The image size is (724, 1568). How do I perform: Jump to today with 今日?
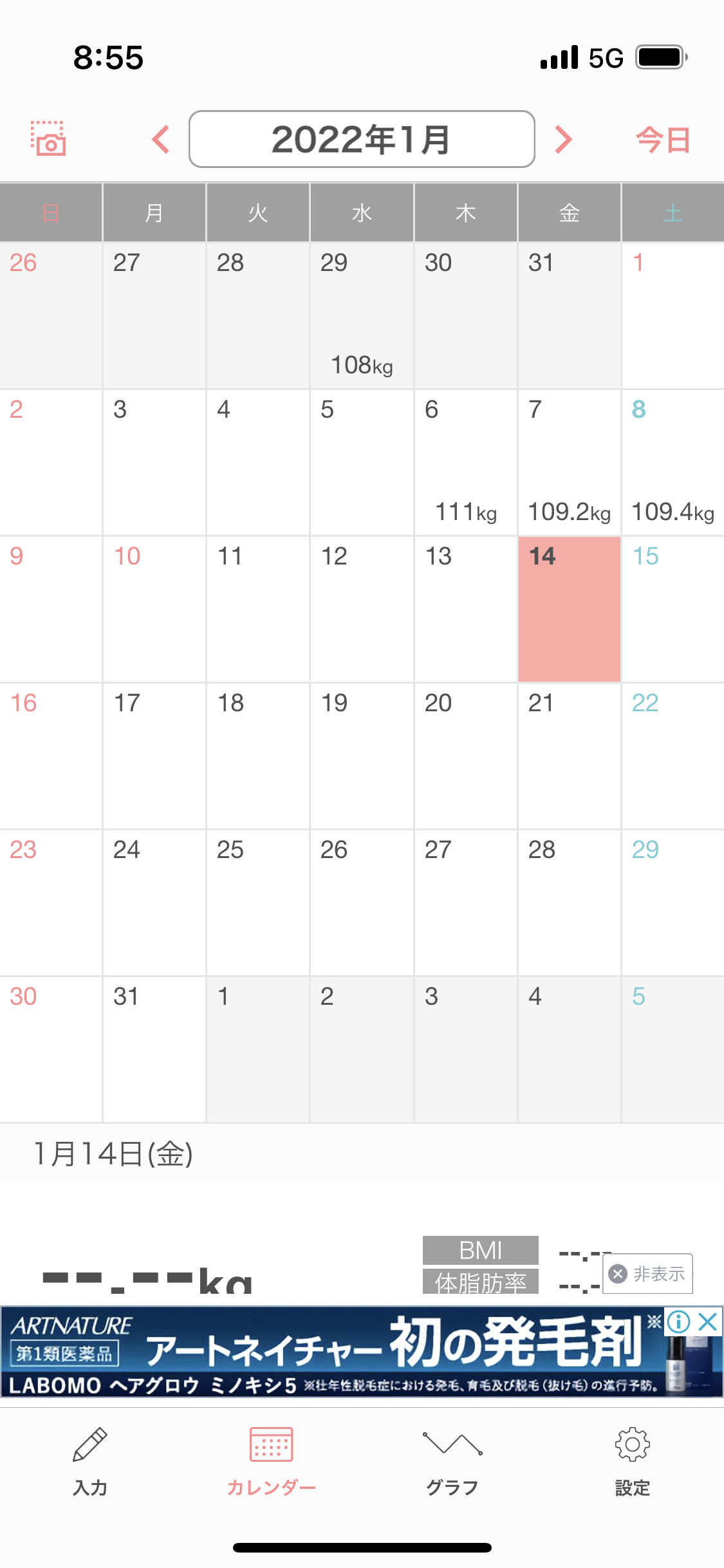point(664,140)
